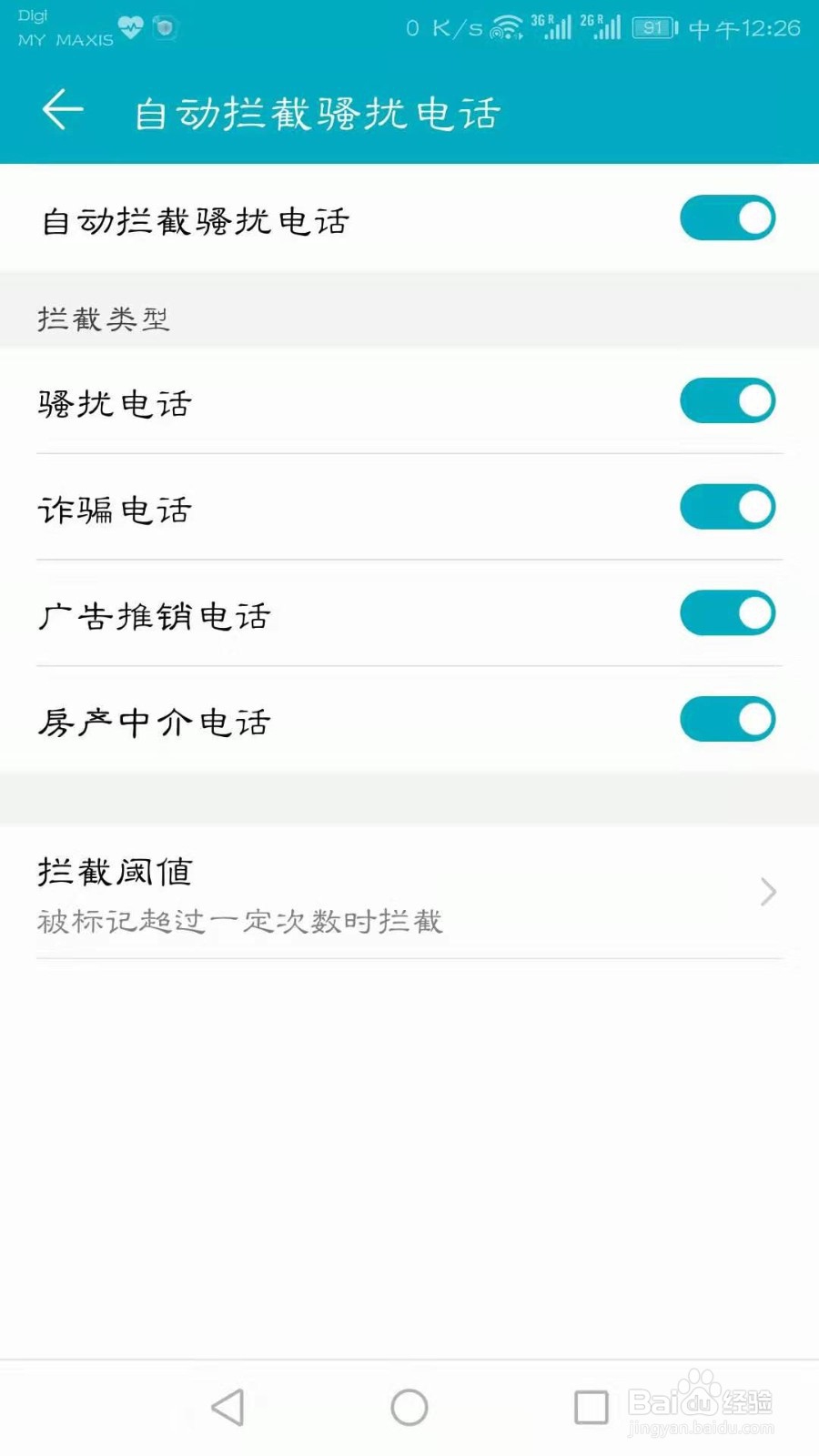Toggle 诈骗电话 blocking off
819x1456 pixels.
pyautogui.click(x=727, y=507)
